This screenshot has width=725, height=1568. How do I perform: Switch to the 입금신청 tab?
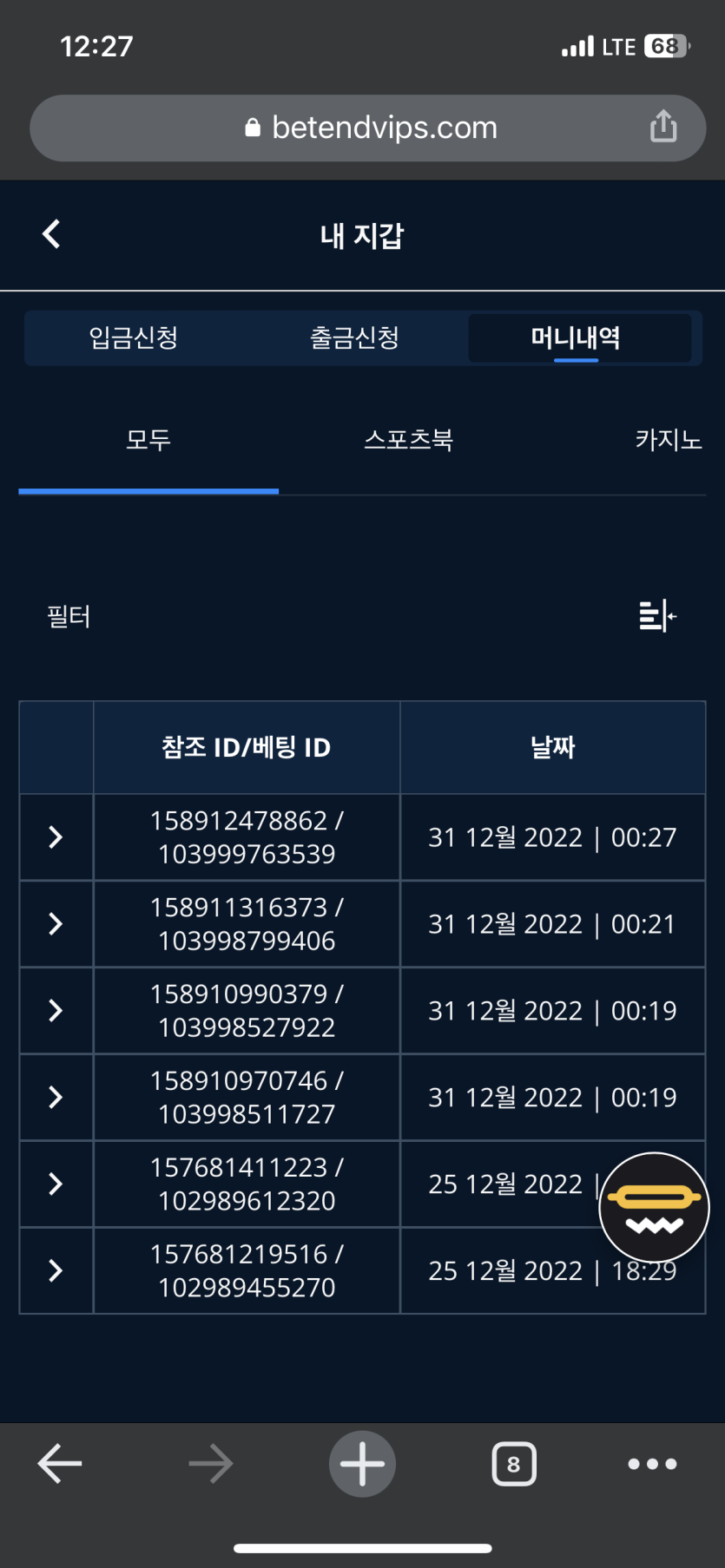tap(134, 338)
